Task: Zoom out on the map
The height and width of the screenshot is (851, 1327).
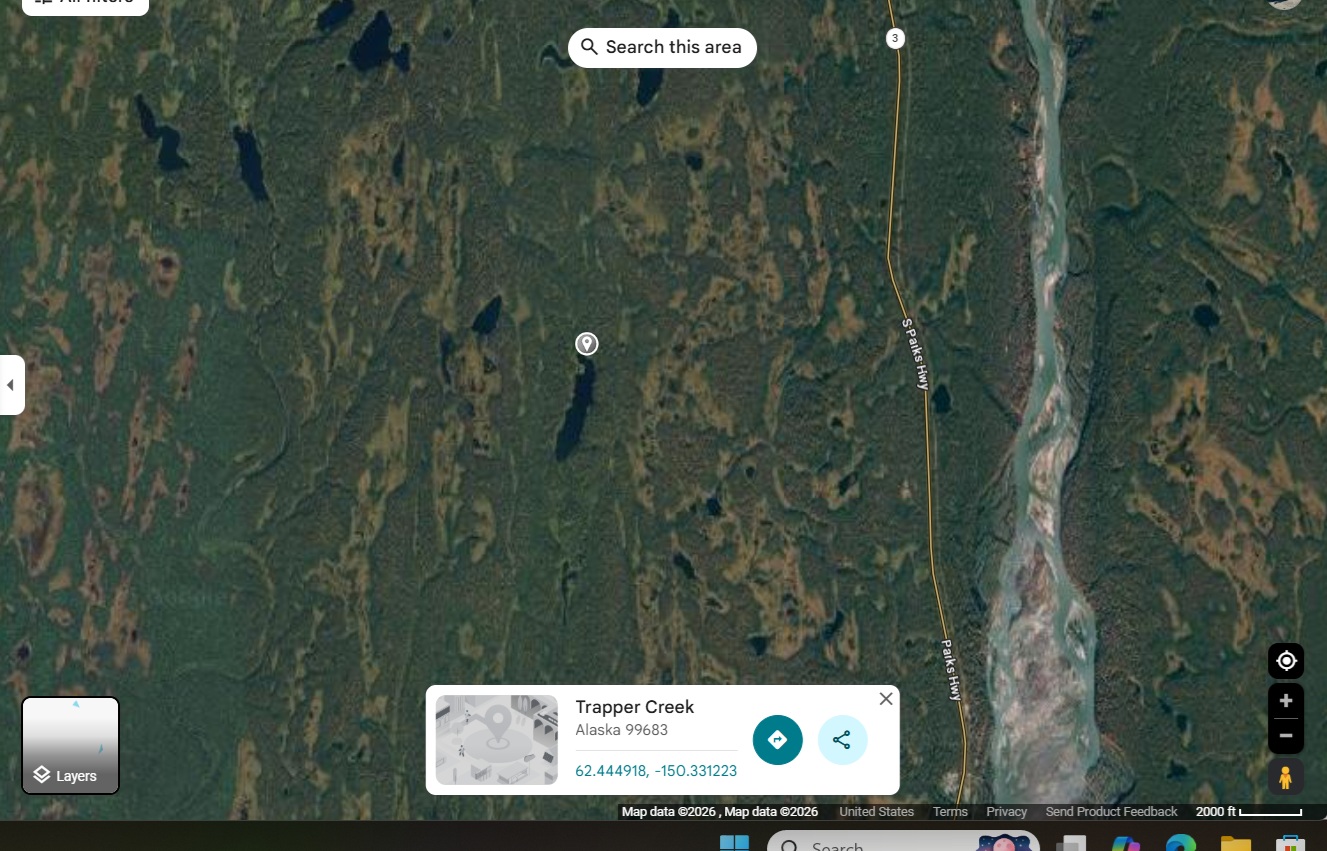Action: tap(1286, 736)
